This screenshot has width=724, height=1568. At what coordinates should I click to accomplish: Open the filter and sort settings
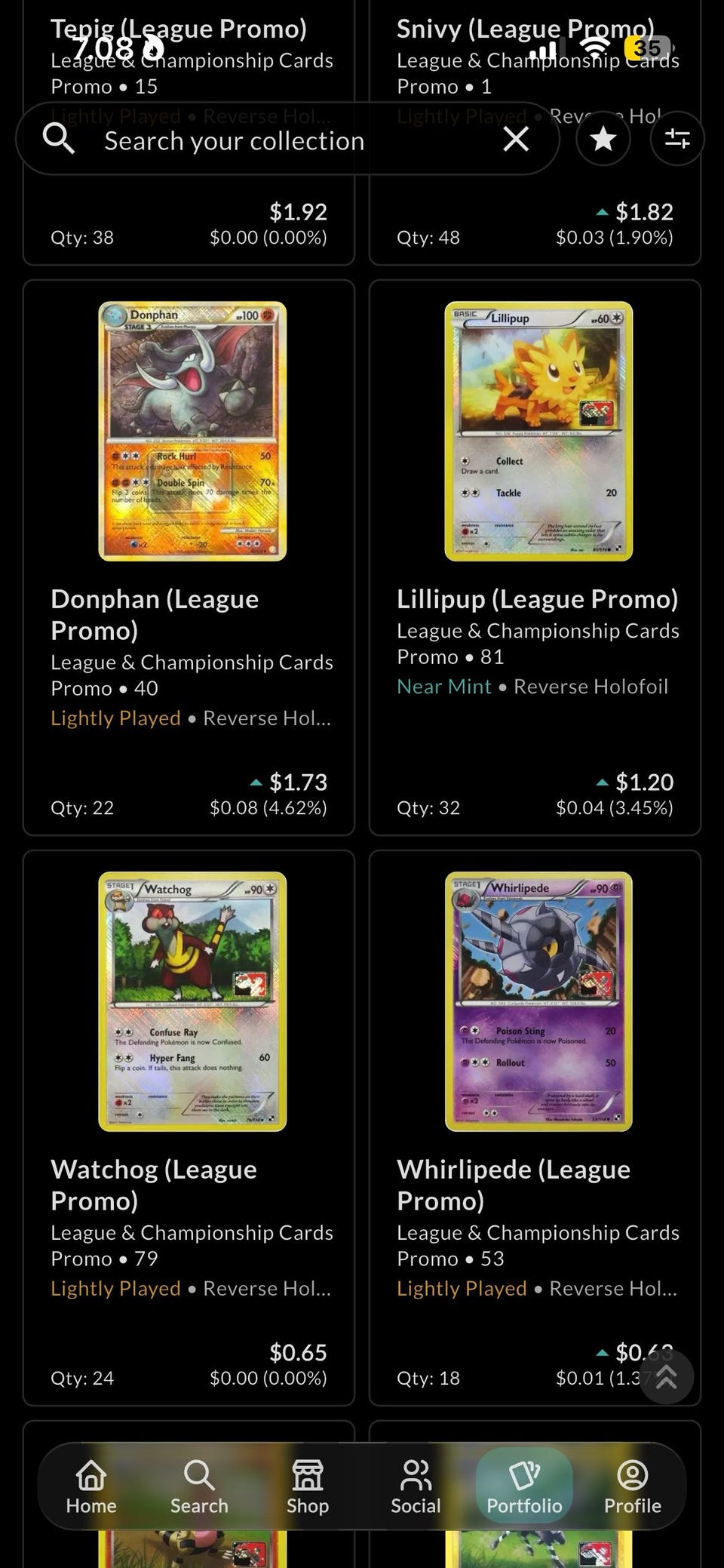click(677, 139)
